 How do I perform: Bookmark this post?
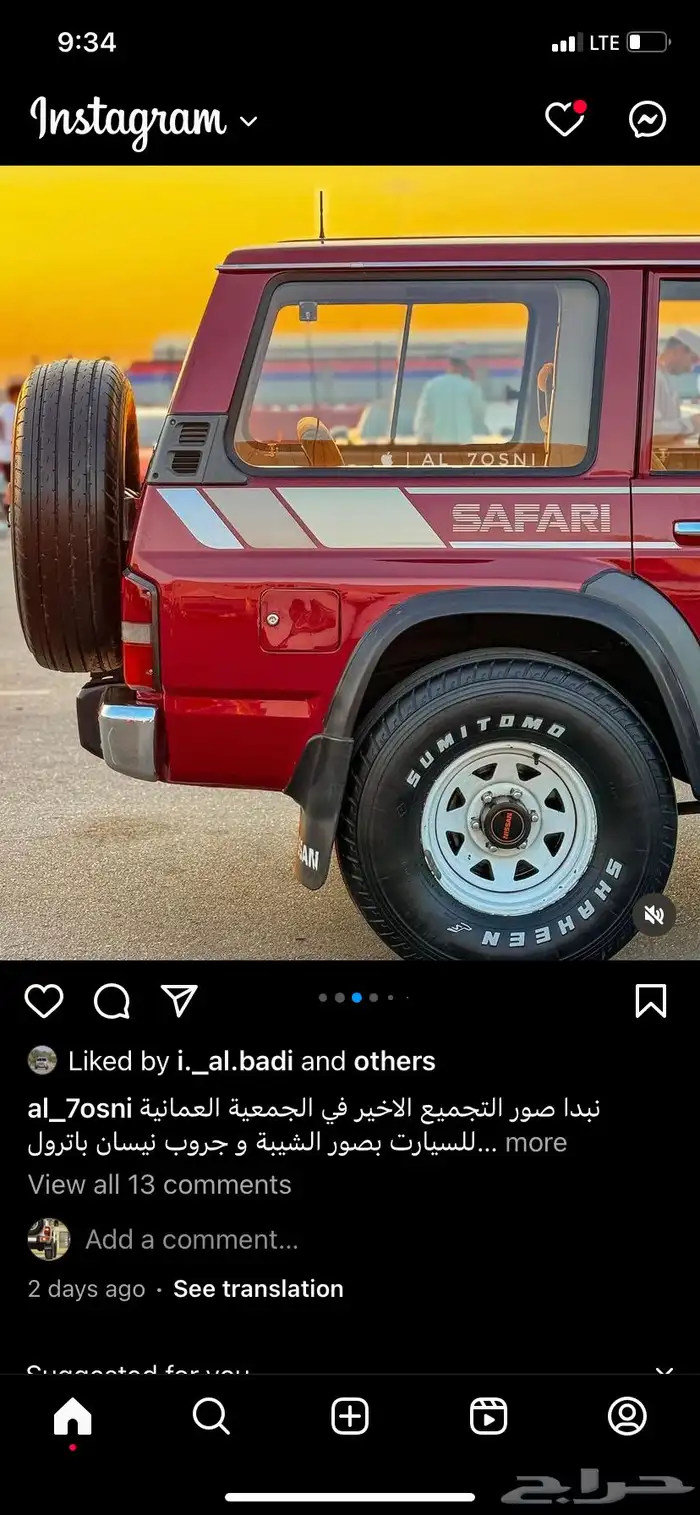(651, 1000)
